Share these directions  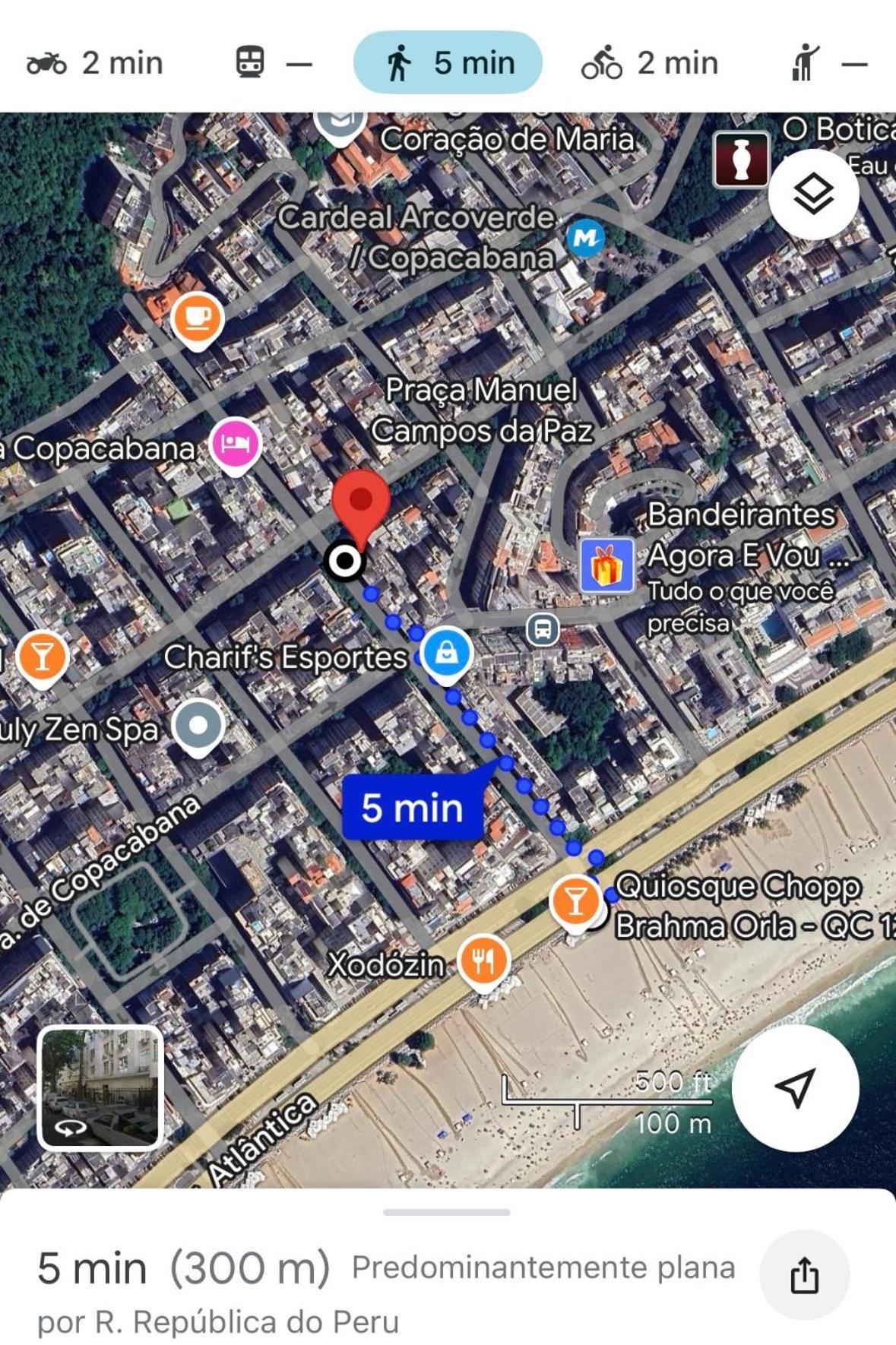pos(804,1274)
